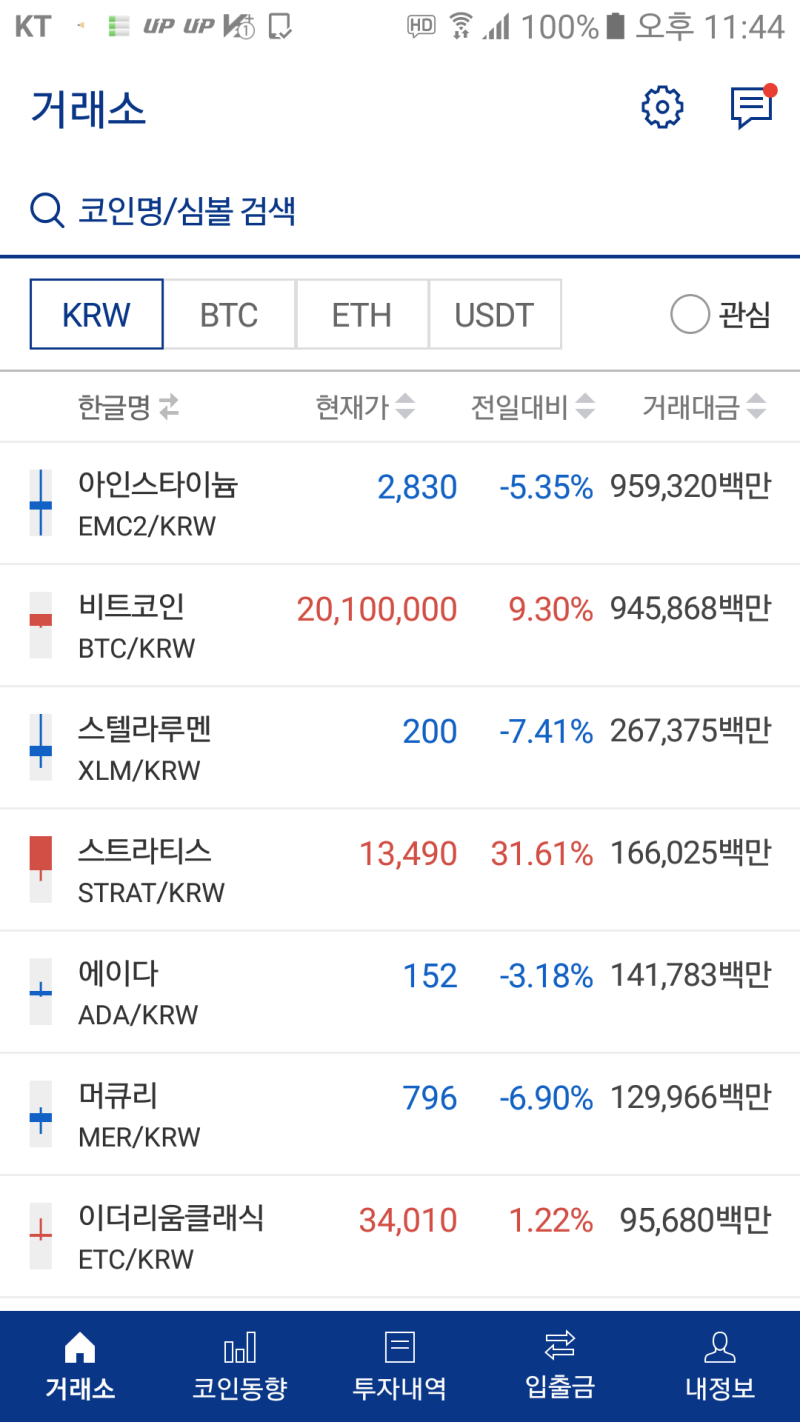Click the search magnifier icon
The width and height of the screenshot is (800, 1422).
pos(45,211)
